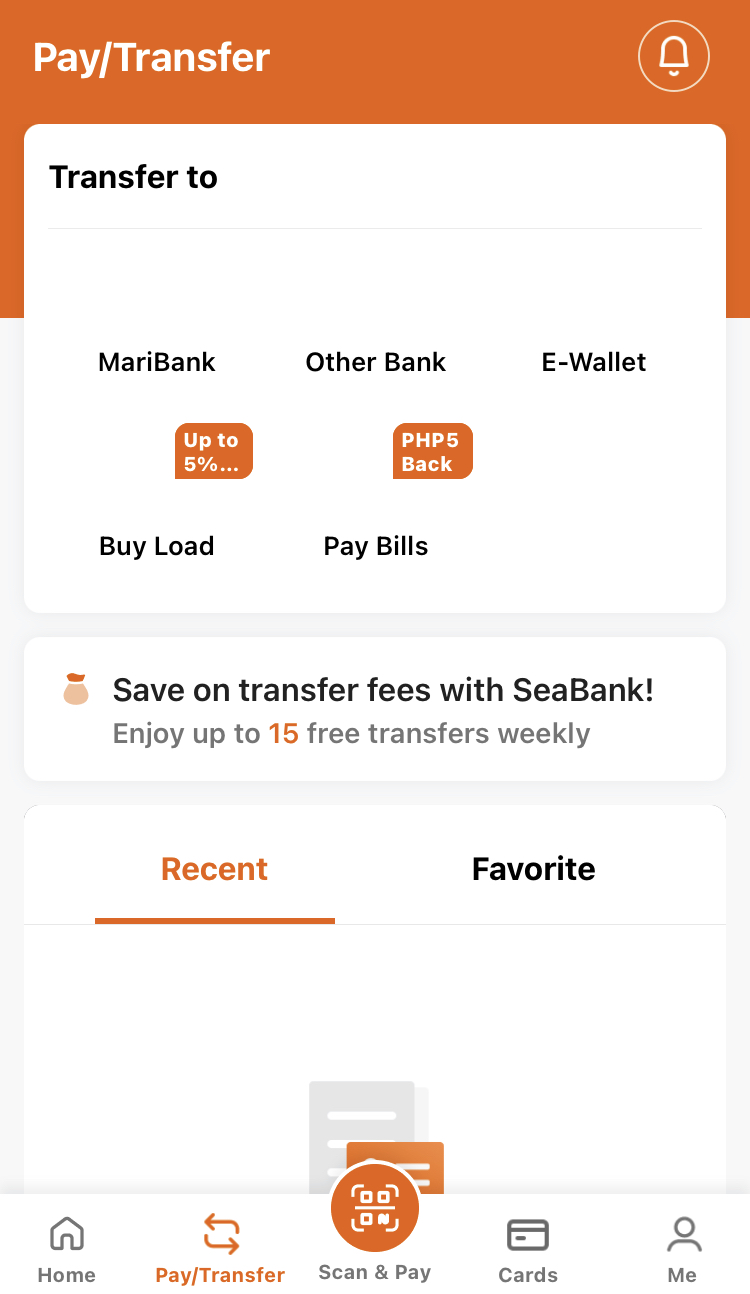
Task: Select the Pay/Transfer bottom tab
Action: point(220,1248)
